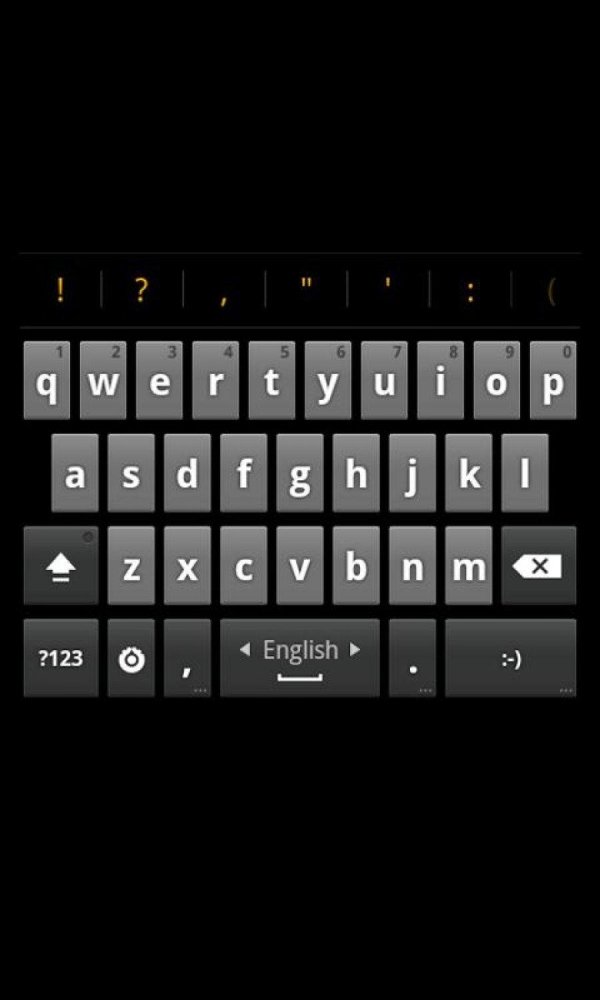
Task: Choose the question mark suggestion
Action: (142, 290)
